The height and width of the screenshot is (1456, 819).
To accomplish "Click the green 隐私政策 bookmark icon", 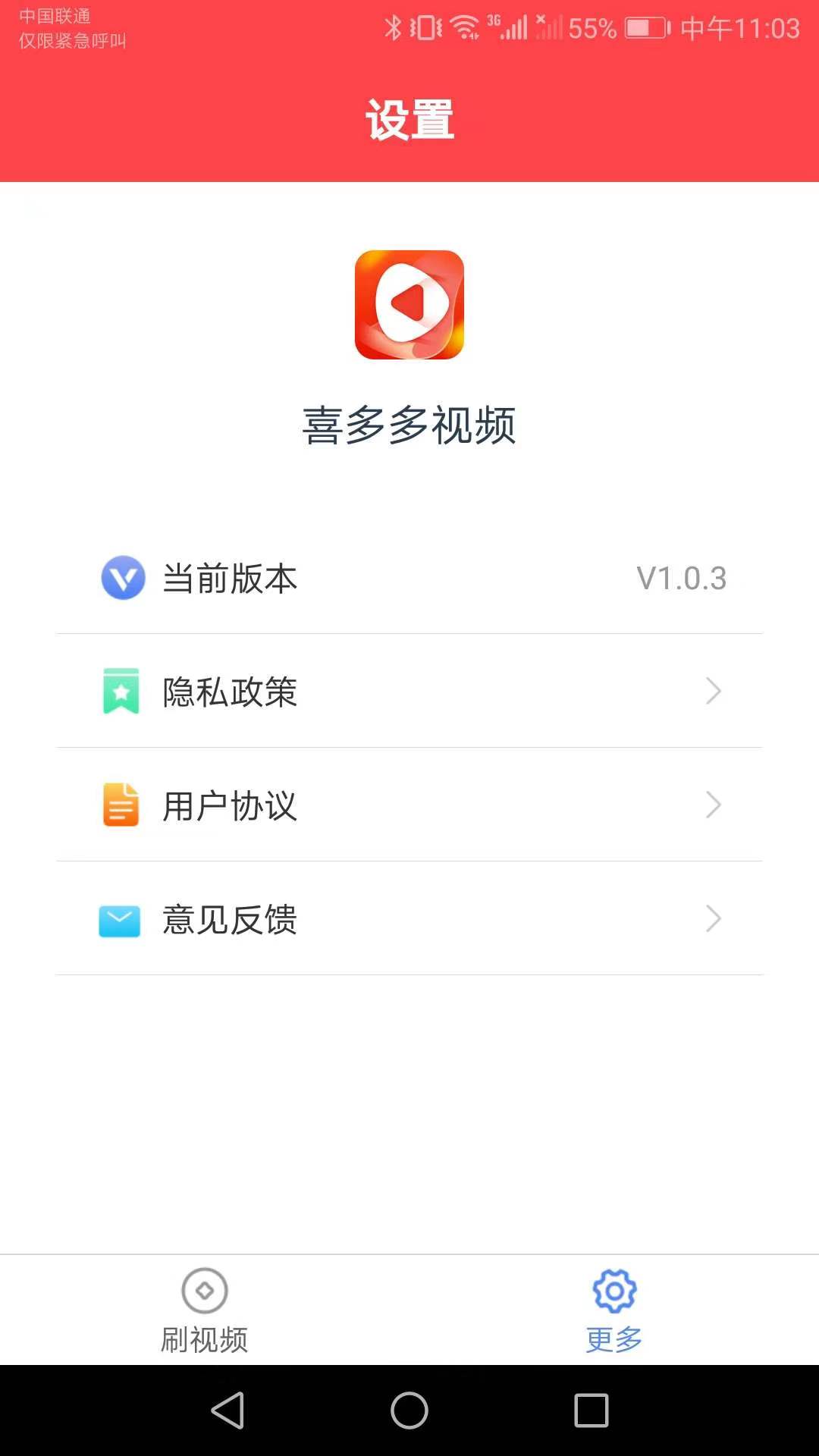I will (x=120, y=692).
